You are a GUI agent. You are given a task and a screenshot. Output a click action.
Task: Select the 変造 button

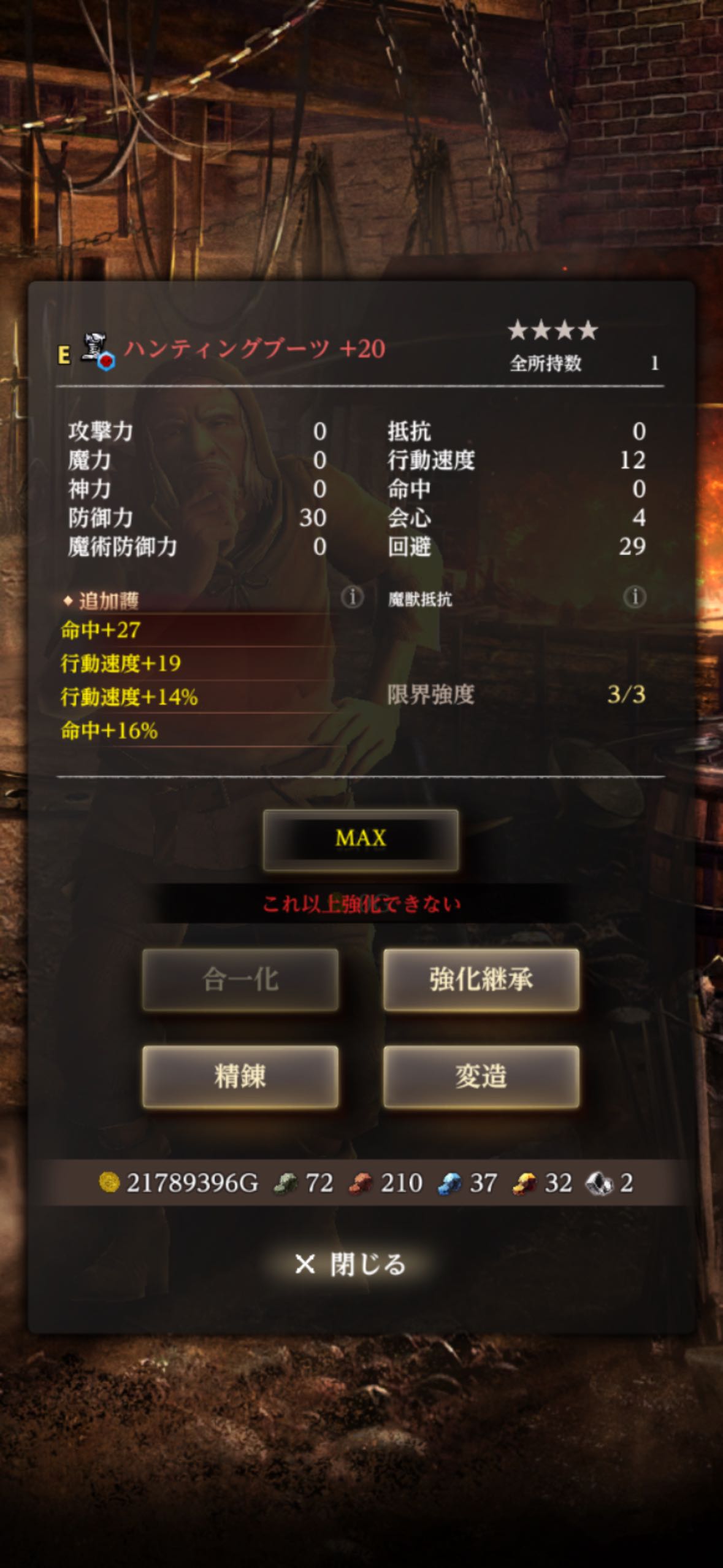481,1077
